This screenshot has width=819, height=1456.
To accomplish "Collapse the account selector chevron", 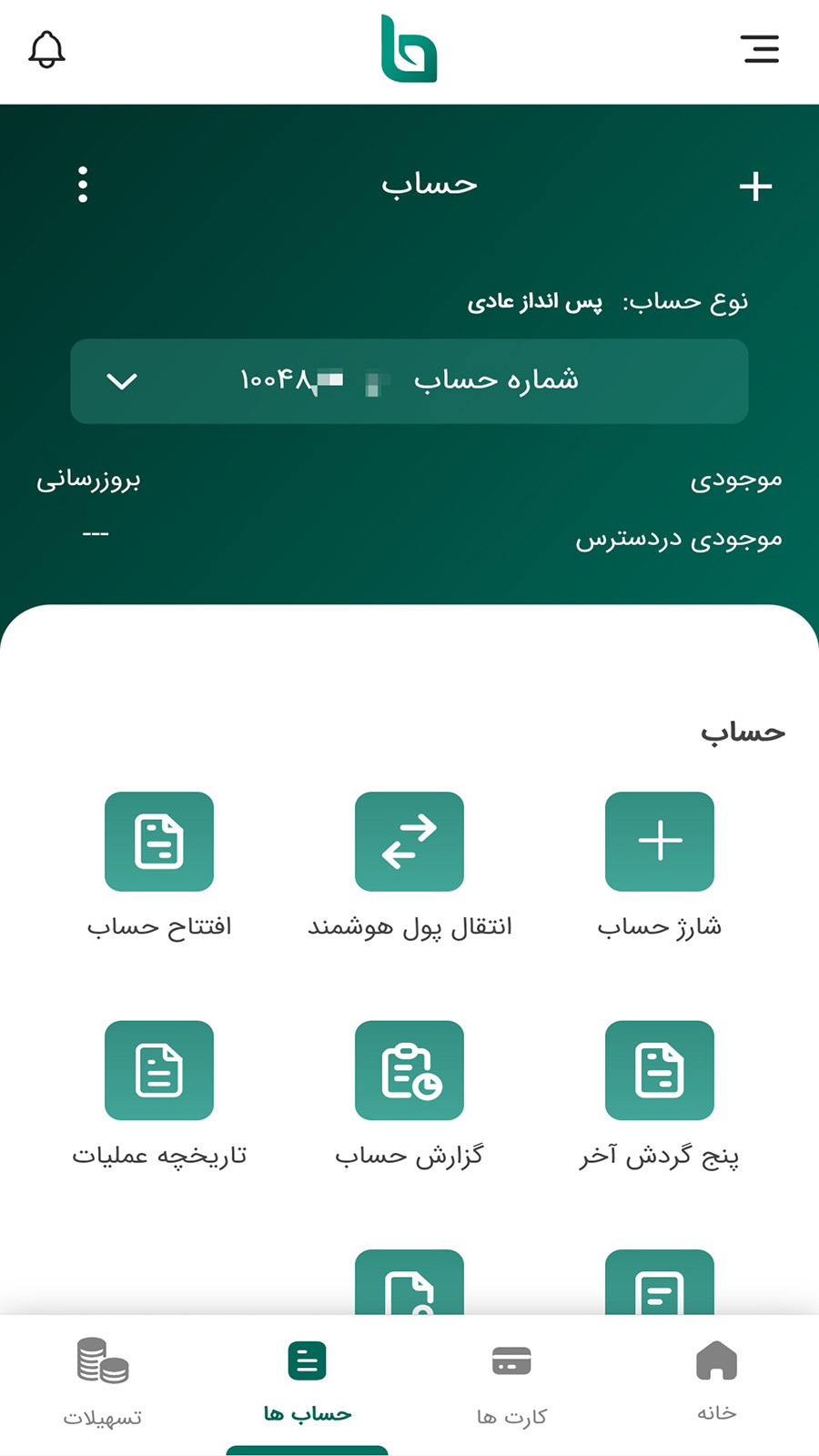I will click(123, 381).
